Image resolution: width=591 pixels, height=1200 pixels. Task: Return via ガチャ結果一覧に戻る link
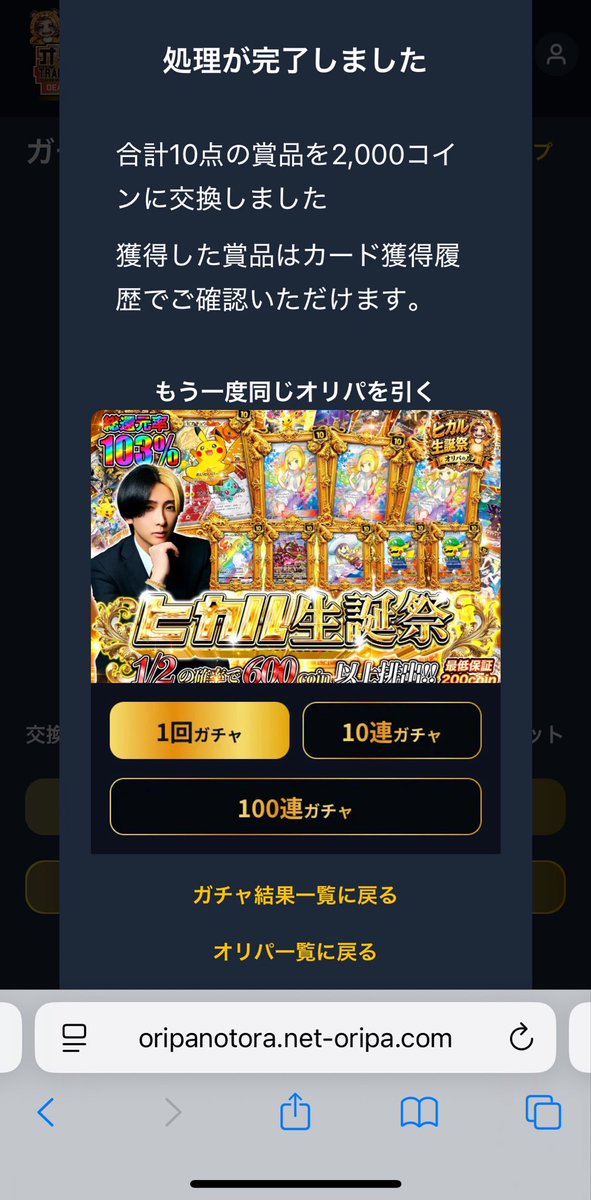(295, 895)
